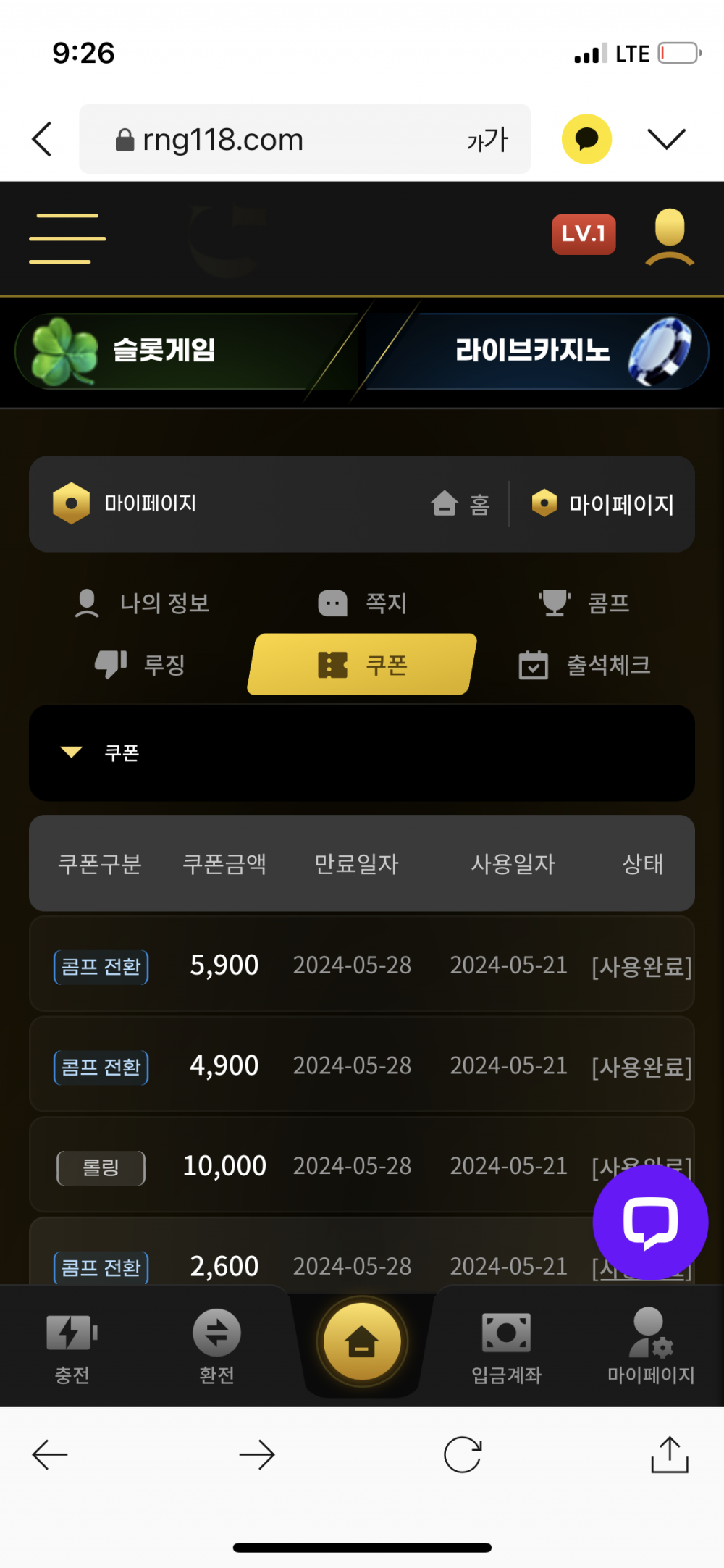Open the hamburger drawer menu
724x1568 pixels.
pos(67,238)
